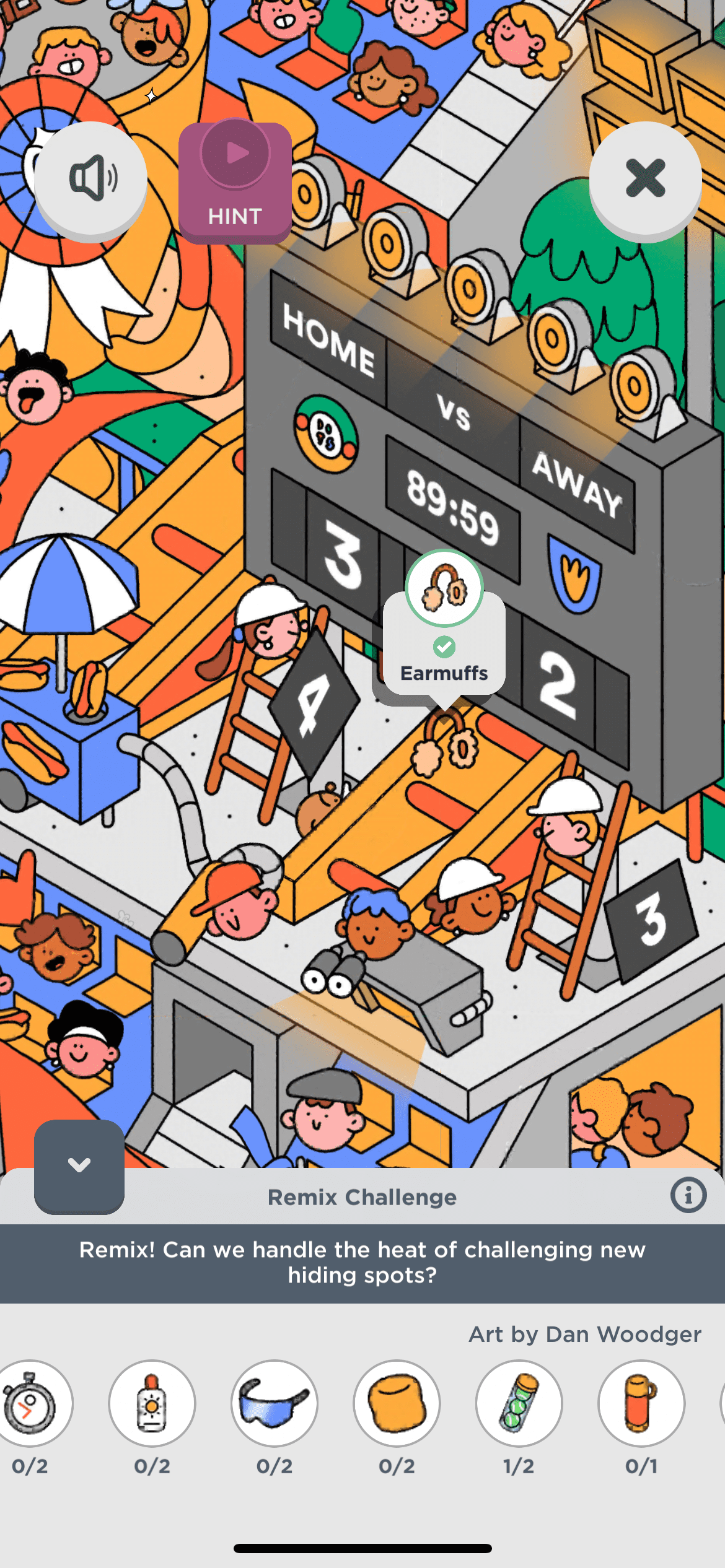This screenshot has width=725, height=1568.
Task: Close the game level
Action: [645, 179]
